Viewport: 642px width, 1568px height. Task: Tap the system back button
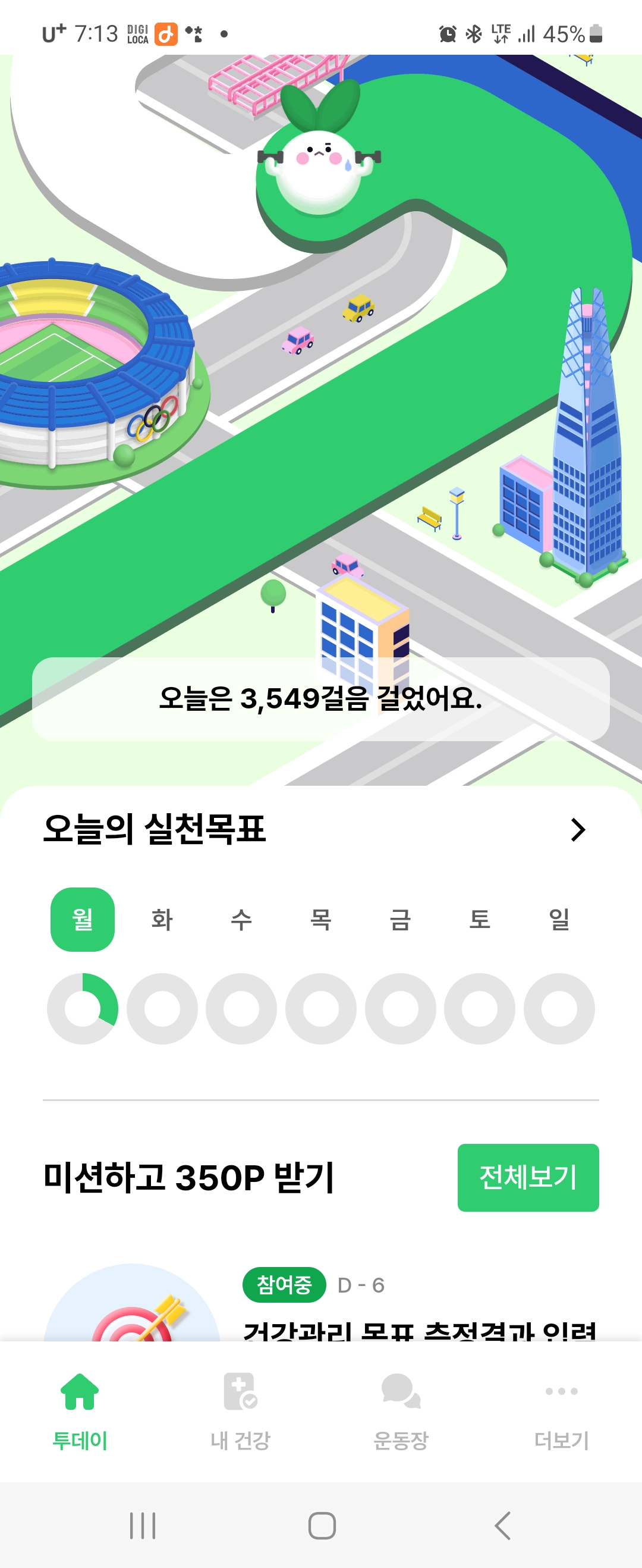coord(502,1525)
